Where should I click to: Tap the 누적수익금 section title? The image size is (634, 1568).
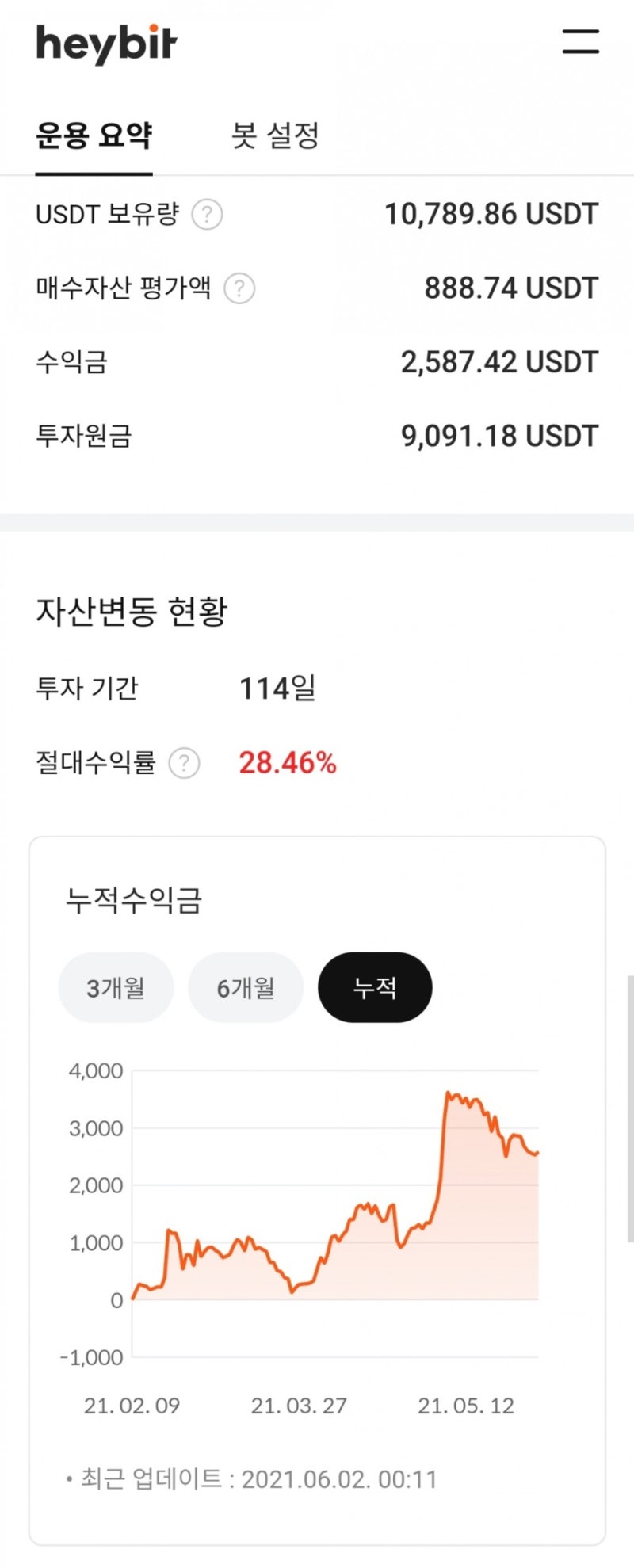point(134,901)
